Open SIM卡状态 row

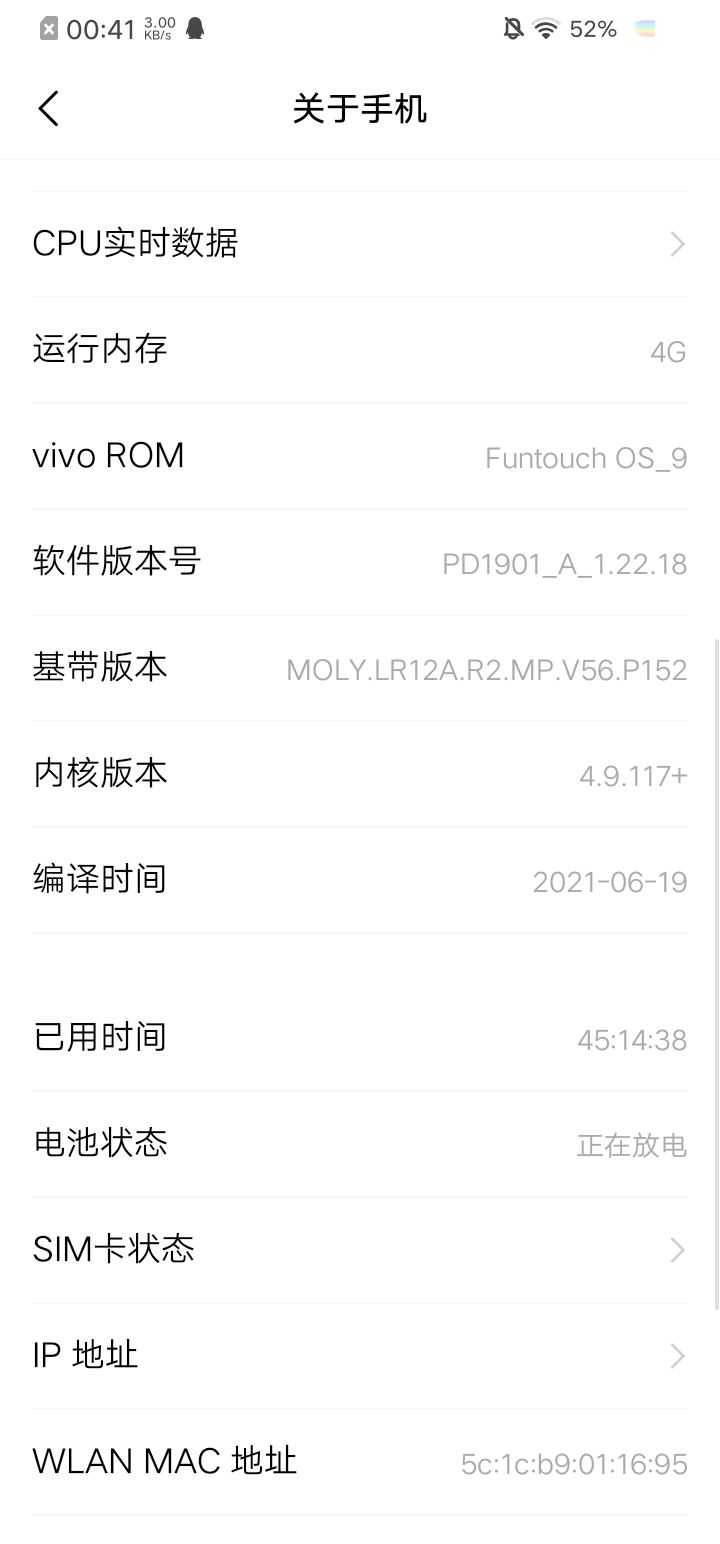tap(360, 1250)
